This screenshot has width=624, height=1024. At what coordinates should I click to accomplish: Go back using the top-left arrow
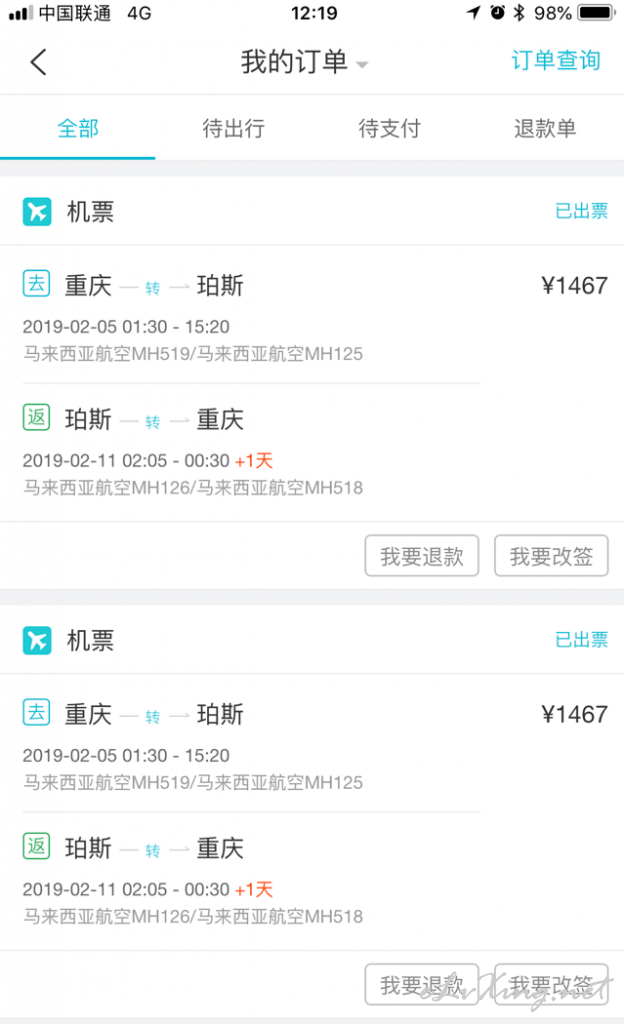[x=39, y=62]
